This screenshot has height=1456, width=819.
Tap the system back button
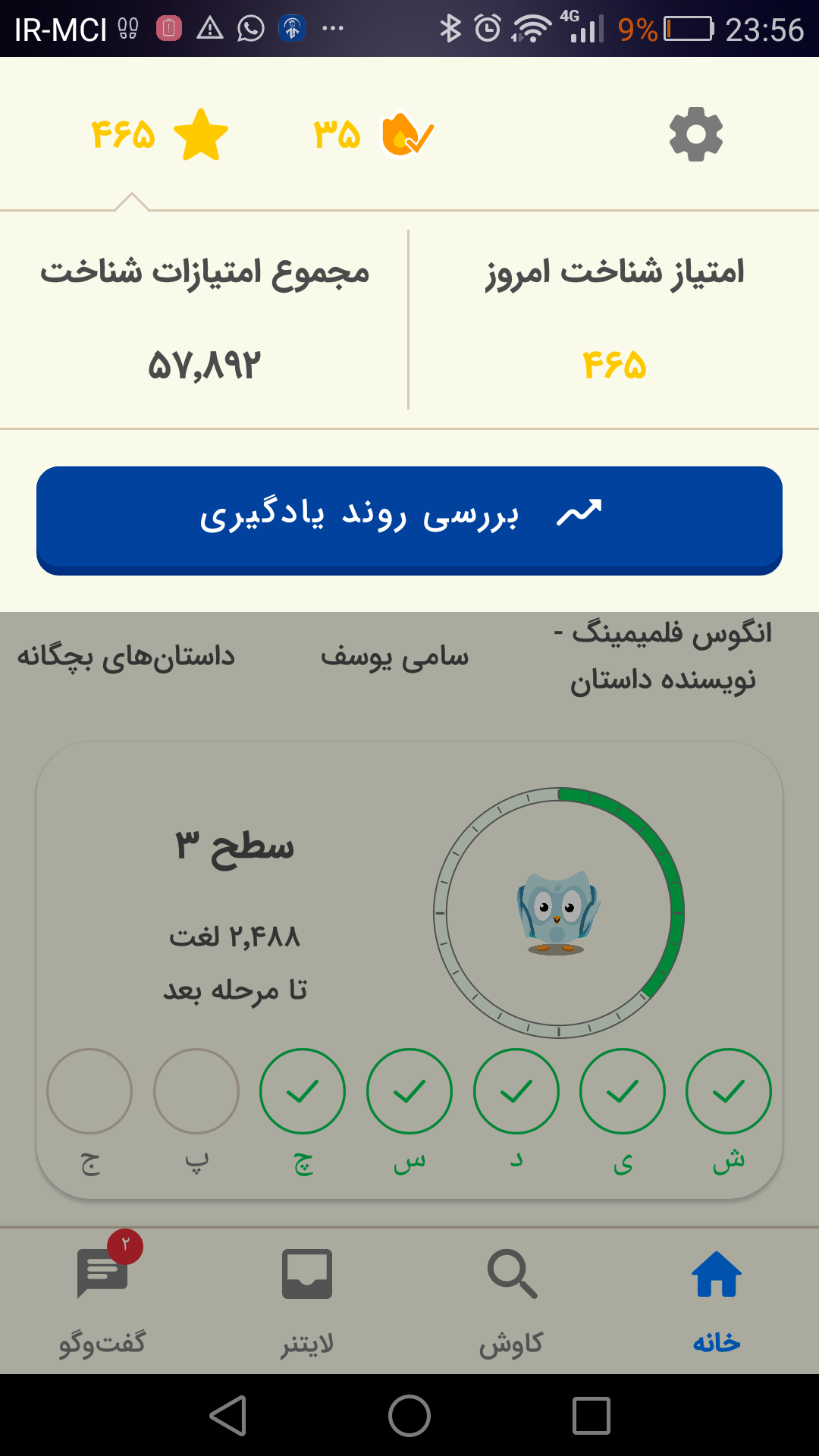[x=227, y=1416]
